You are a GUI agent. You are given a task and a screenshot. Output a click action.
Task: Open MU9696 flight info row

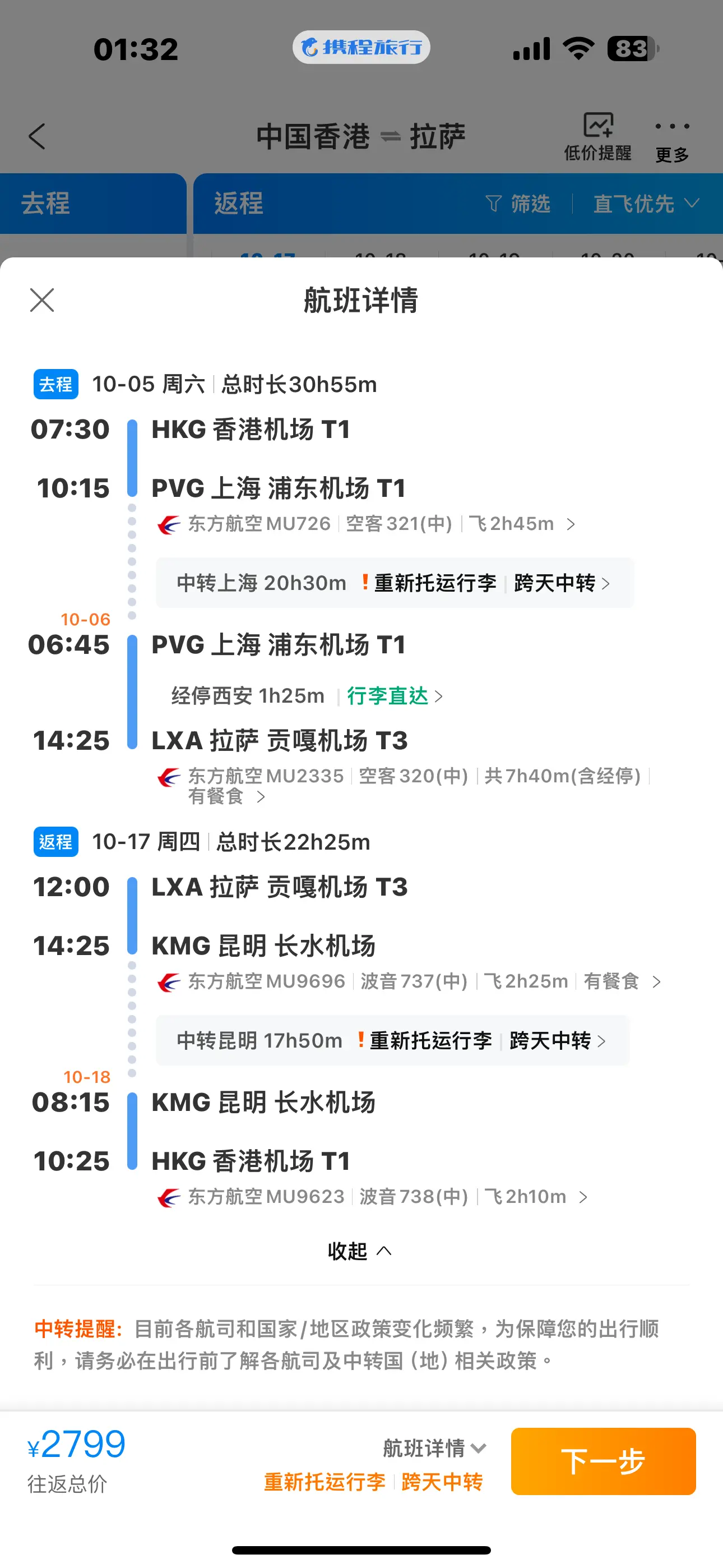pos(409,981)
